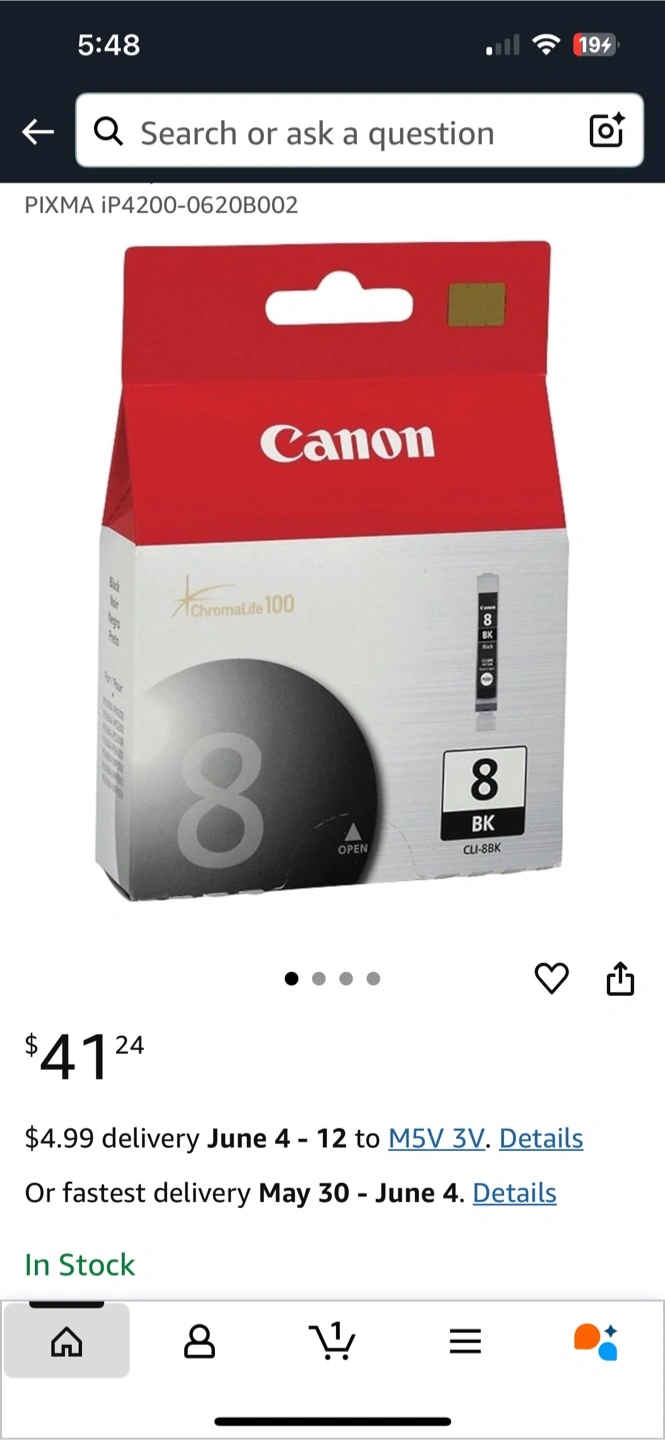Image resolution: width=665 pixels, height=1440 pixels.
Task: Tap the image page indicator dots
Action: [332, 979]
